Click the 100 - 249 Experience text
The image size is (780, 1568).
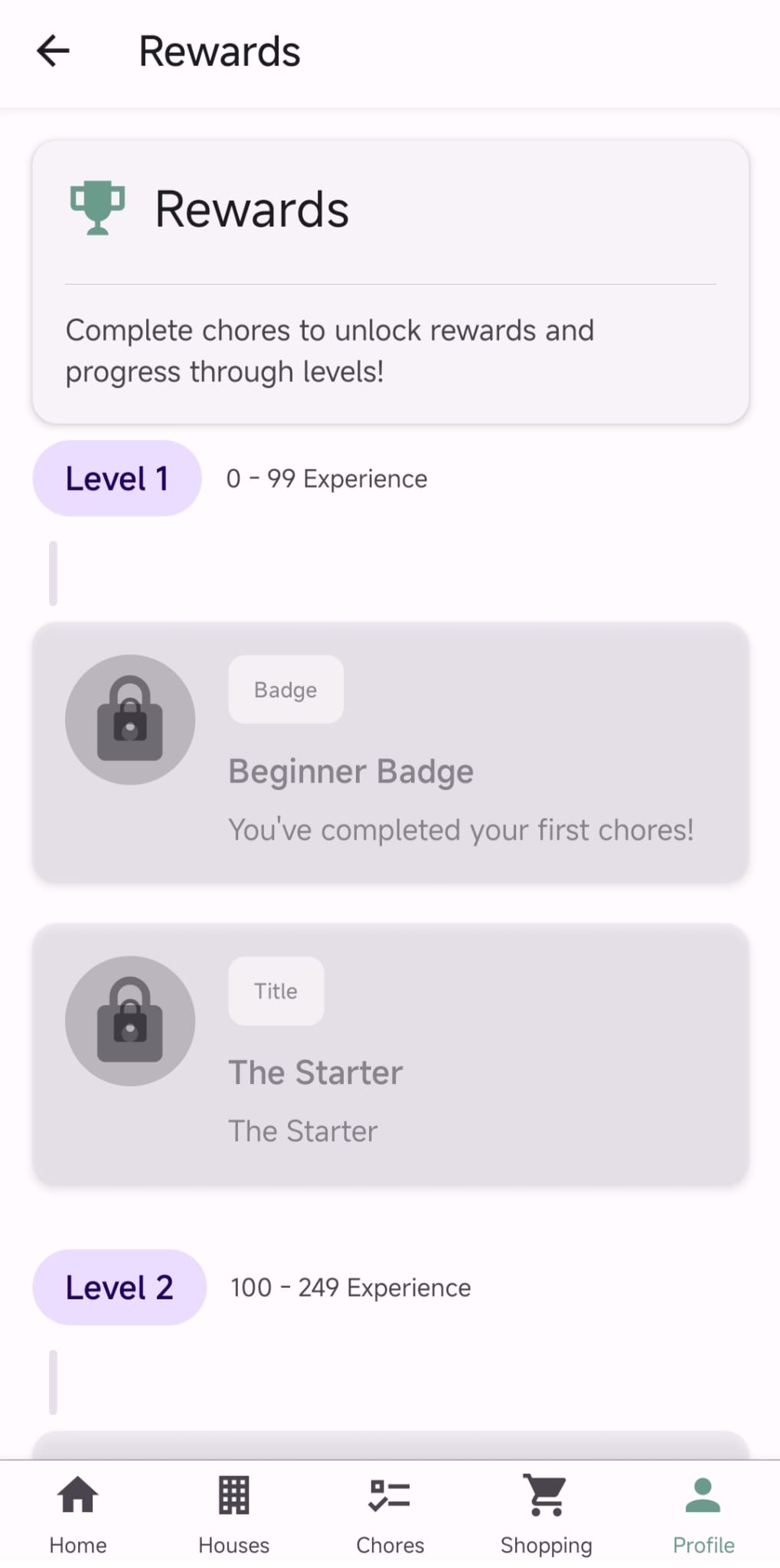349,1286
